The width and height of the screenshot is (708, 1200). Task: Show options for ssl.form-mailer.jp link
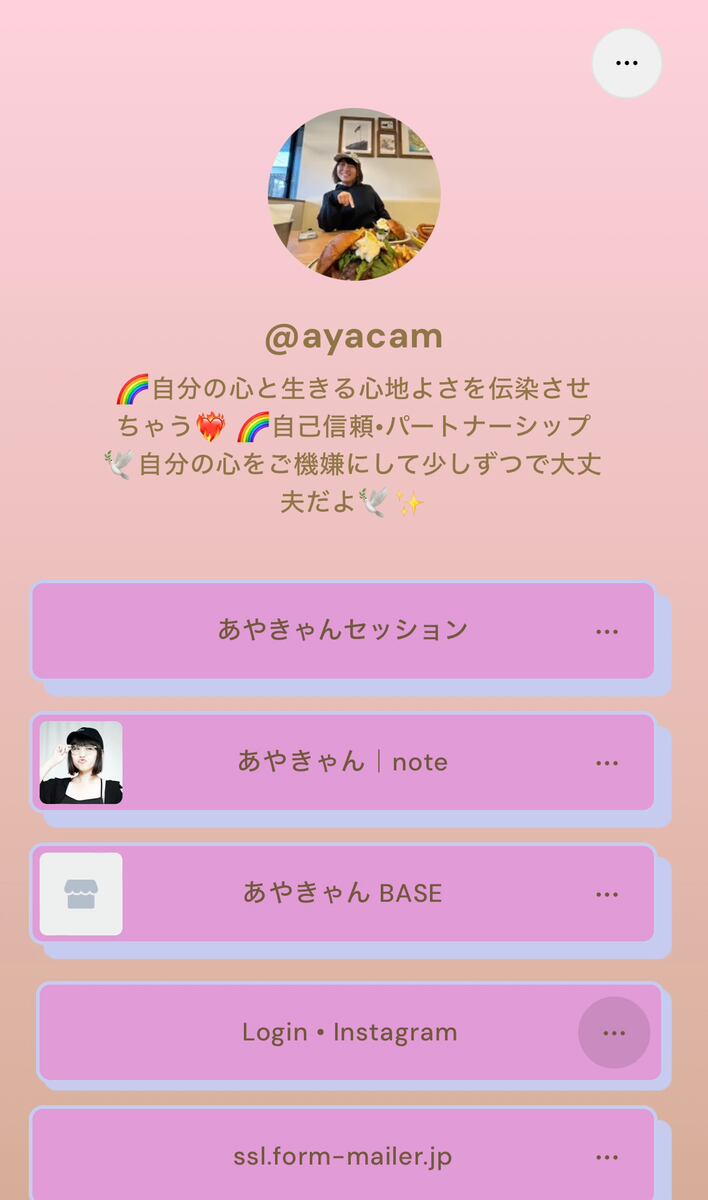click(607, 1157)
